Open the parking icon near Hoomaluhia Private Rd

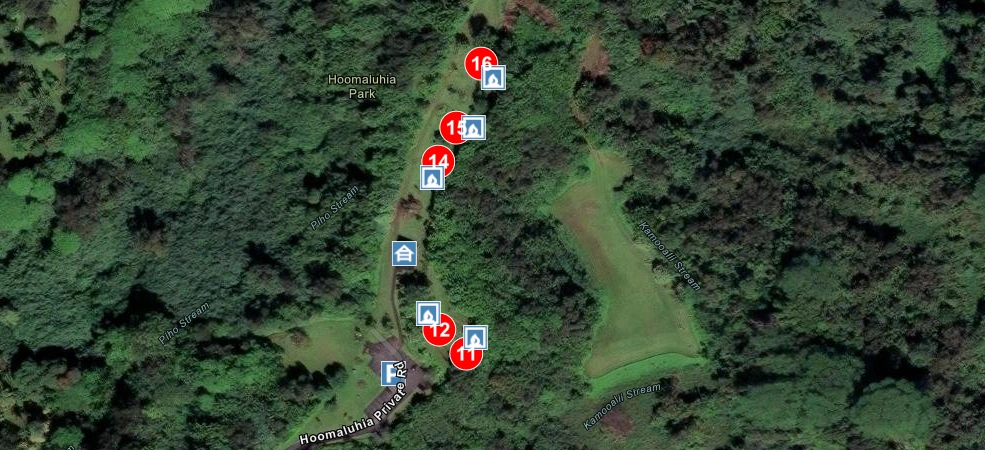coord(390,373)
